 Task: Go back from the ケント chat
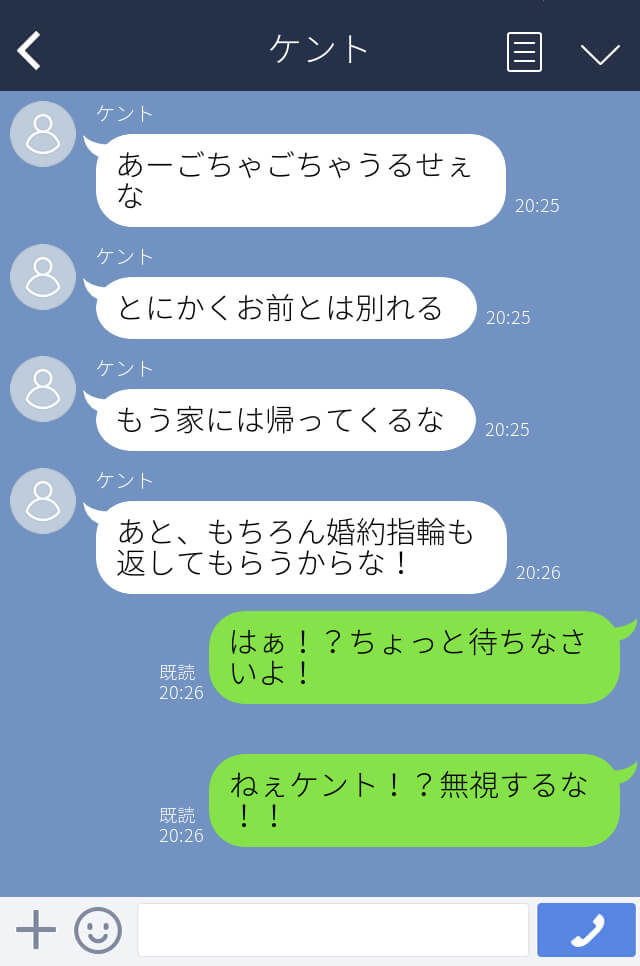pos(30,50)
